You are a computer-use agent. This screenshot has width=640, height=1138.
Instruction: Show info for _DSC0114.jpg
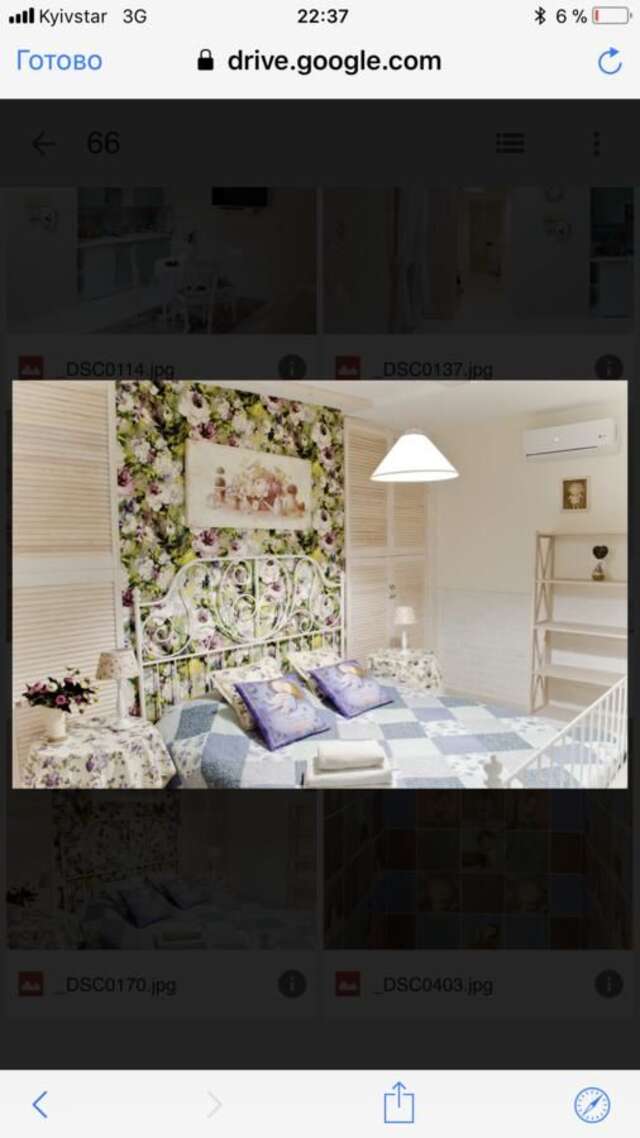click(291, 368)
